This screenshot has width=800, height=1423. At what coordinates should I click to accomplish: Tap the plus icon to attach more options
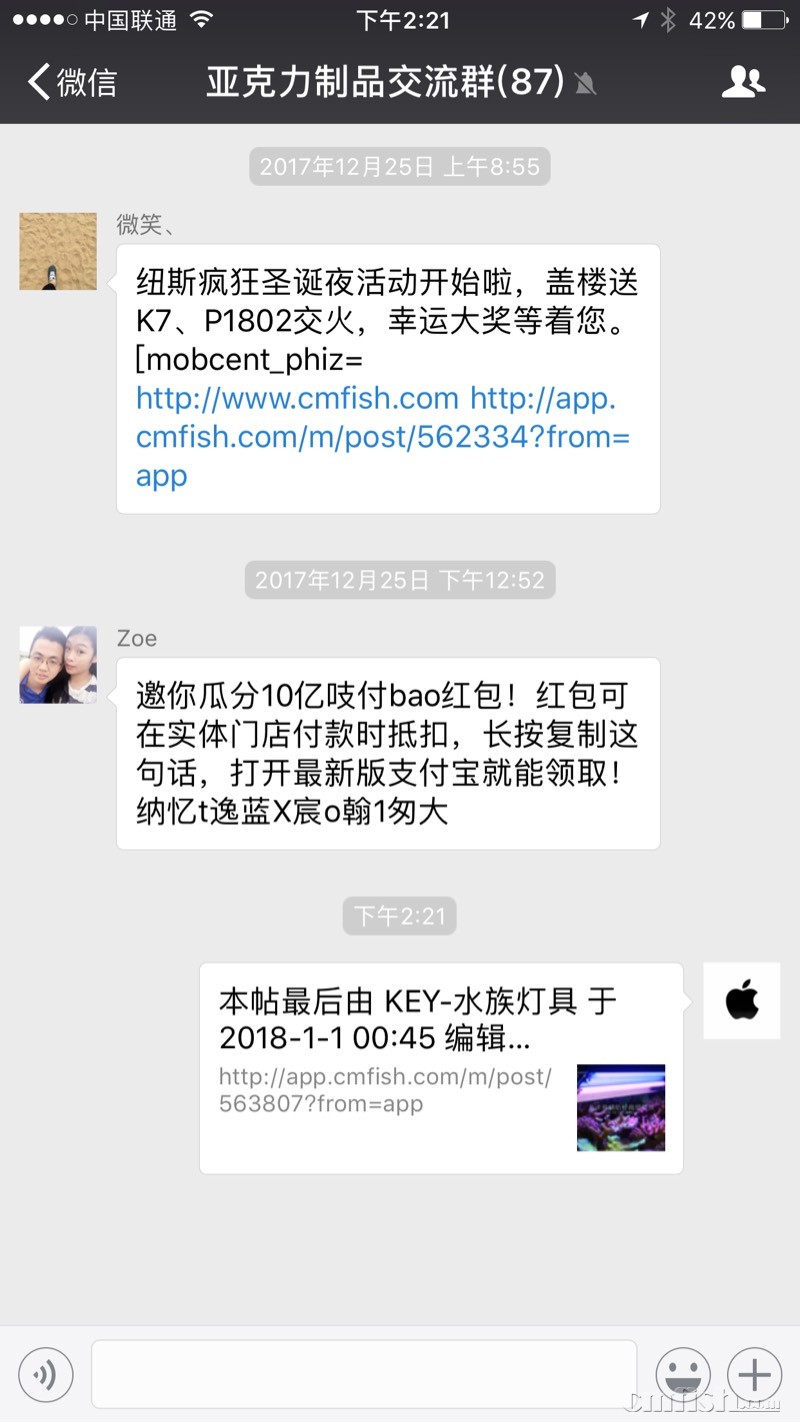point(753,1374)
